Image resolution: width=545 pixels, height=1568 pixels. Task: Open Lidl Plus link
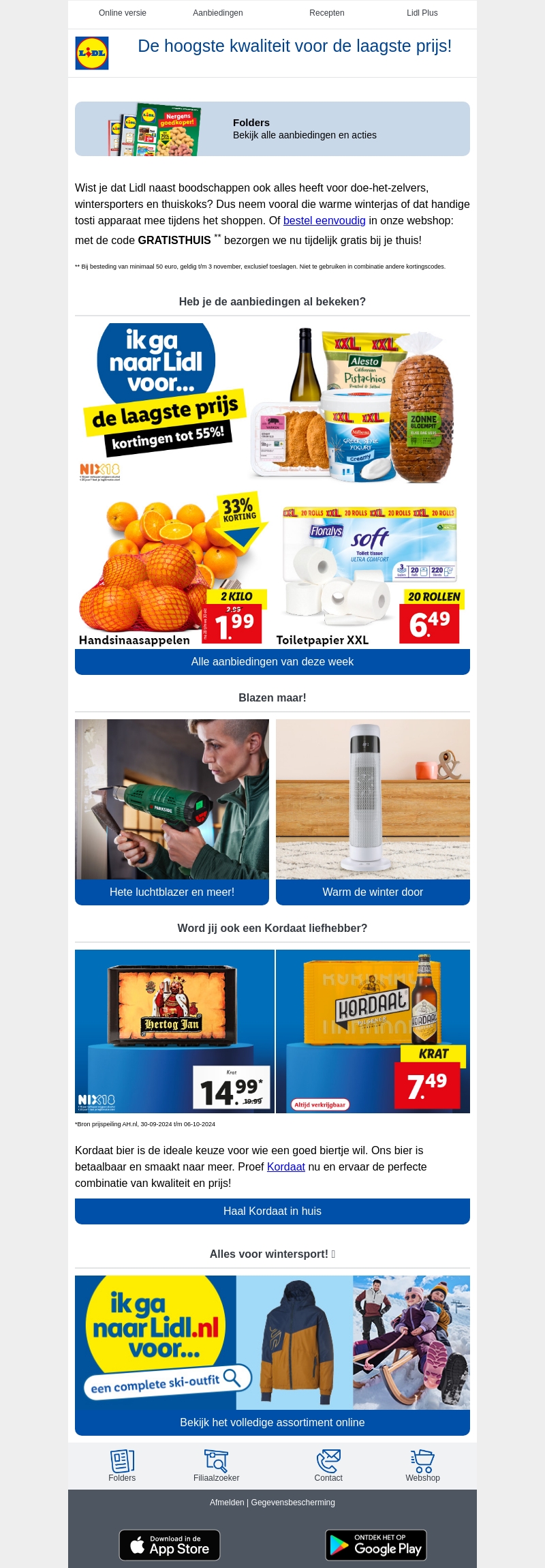pos(422,13)
